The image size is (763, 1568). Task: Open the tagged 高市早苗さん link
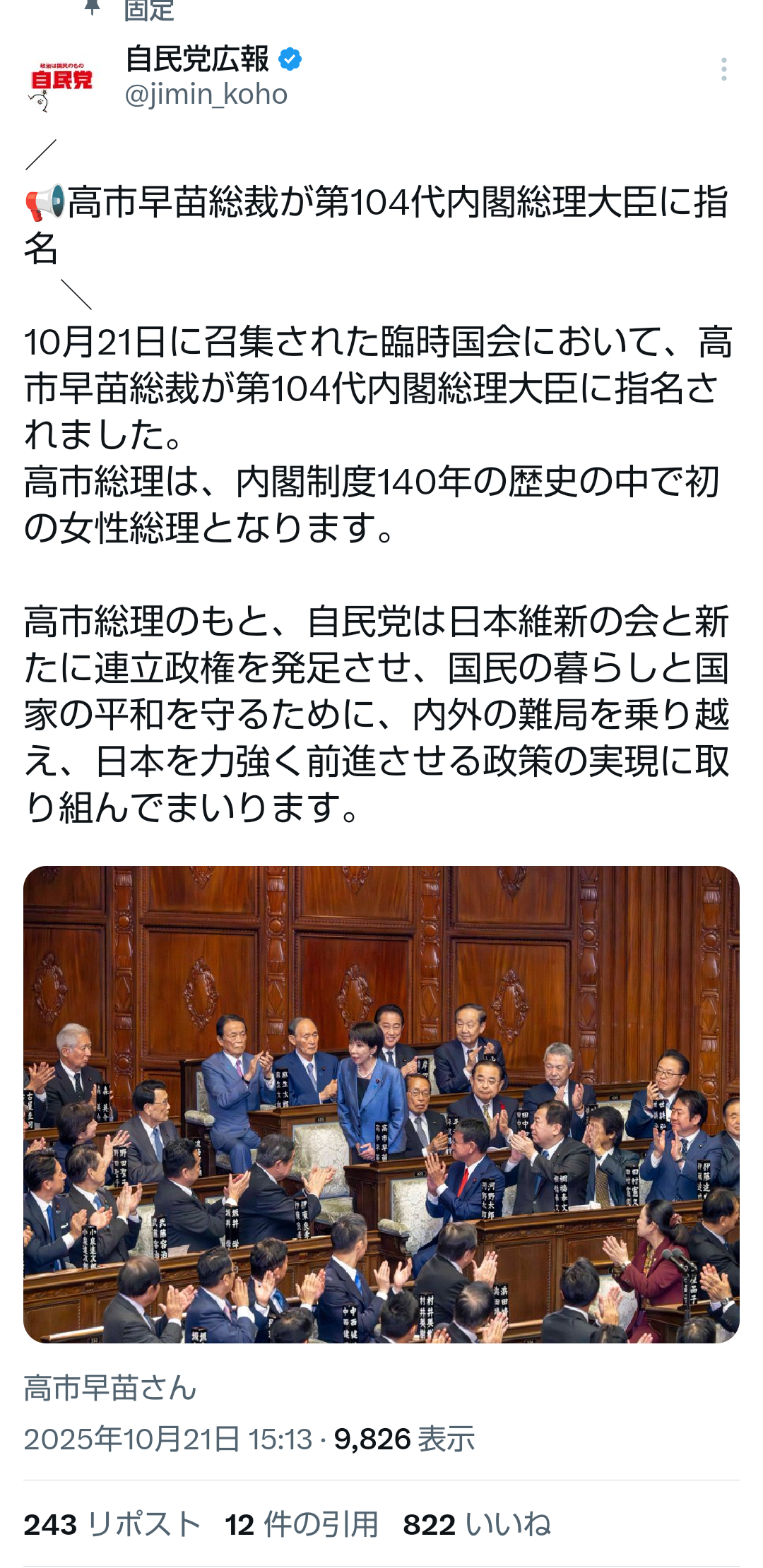110,1388
